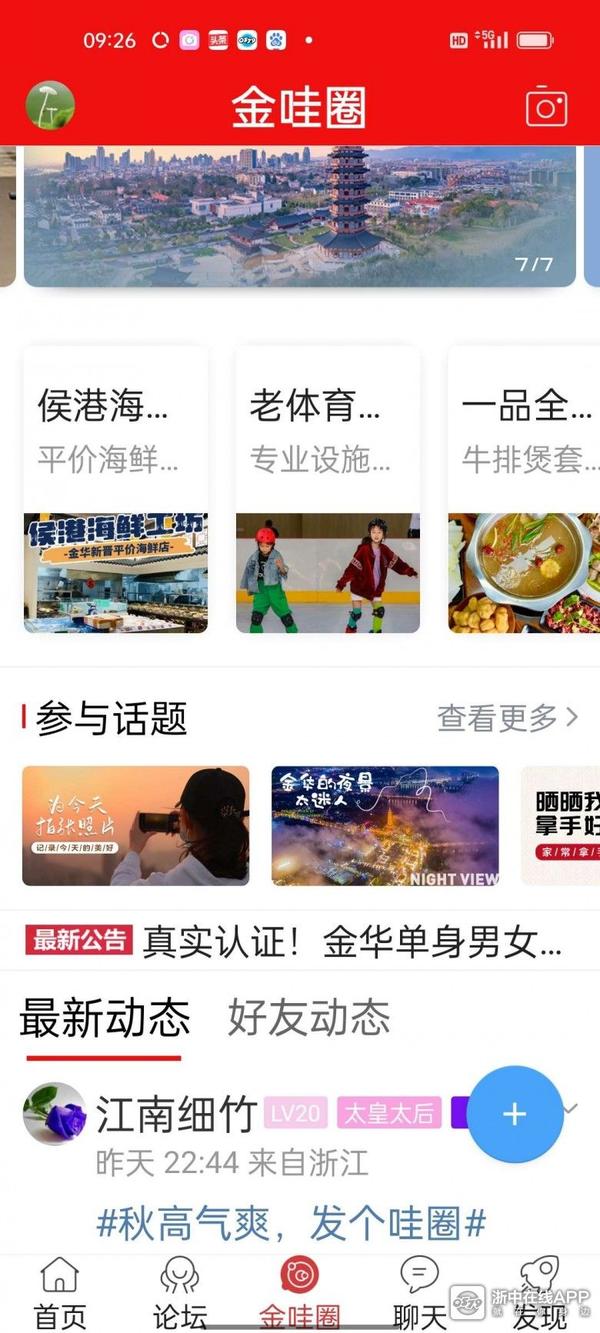Open the pagoda cityscape banner

(x=300, y=215)
